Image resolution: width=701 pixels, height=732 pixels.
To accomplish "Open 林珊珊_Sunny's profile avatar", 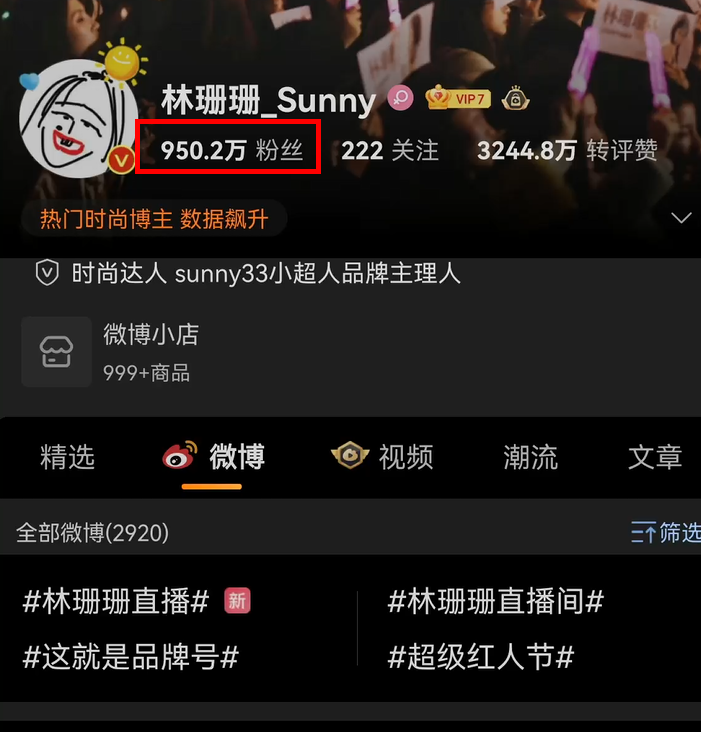I will point(78,118).
